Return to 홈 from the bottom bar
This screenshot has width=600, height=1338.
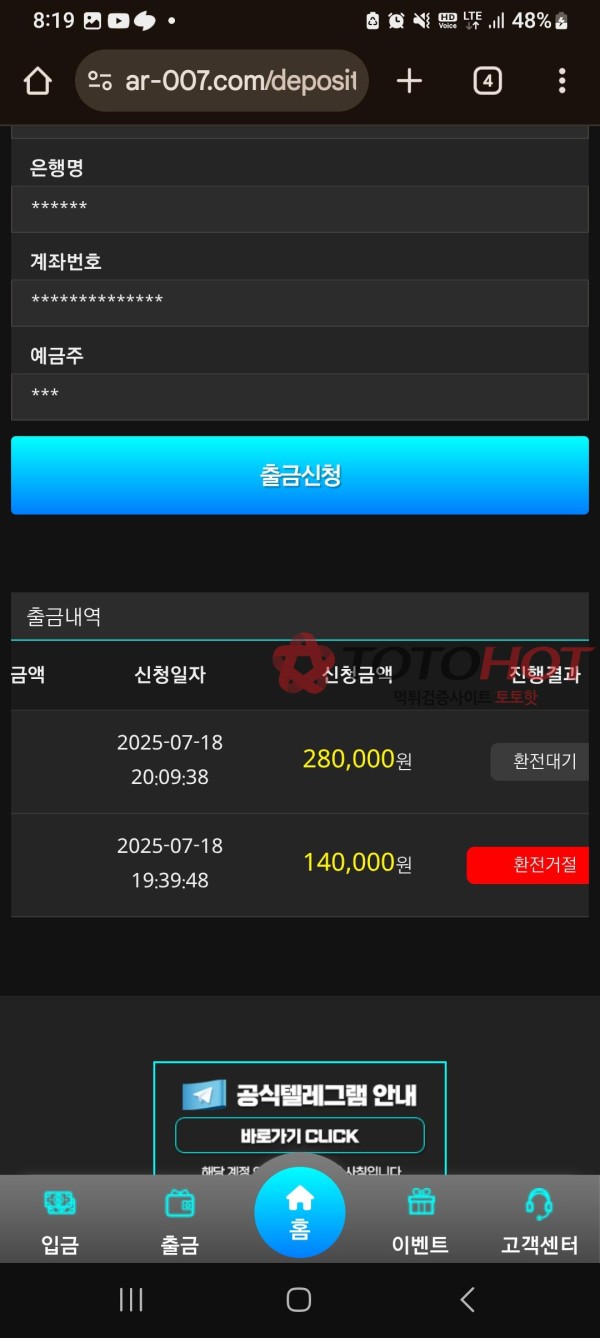click(300, 1212)
